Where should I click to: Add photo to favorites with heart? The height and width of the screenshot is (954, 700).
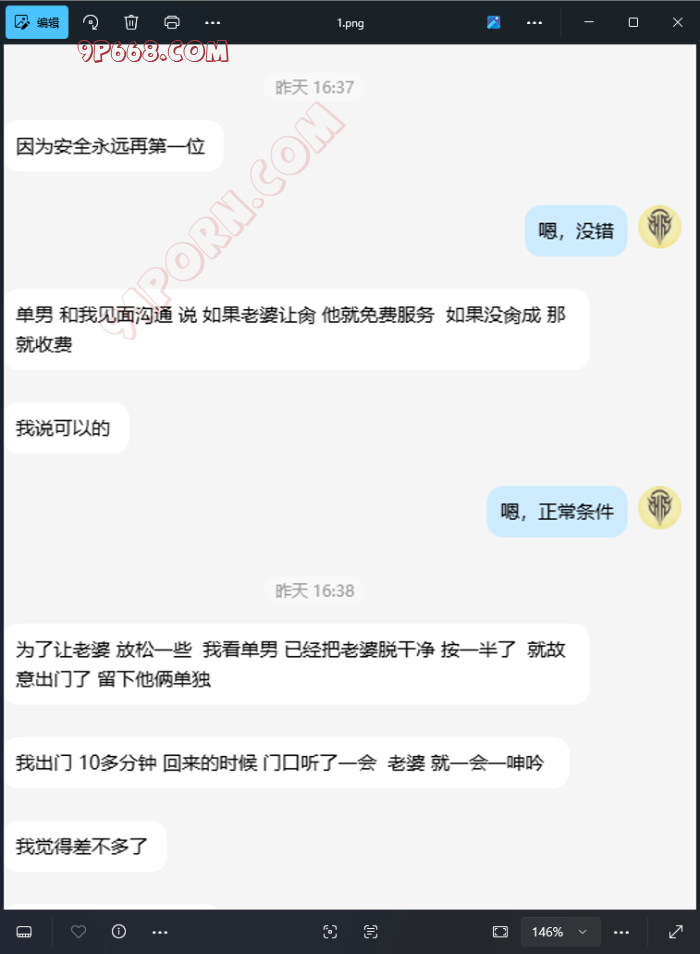pyautogui.click(x=78, y=931)
